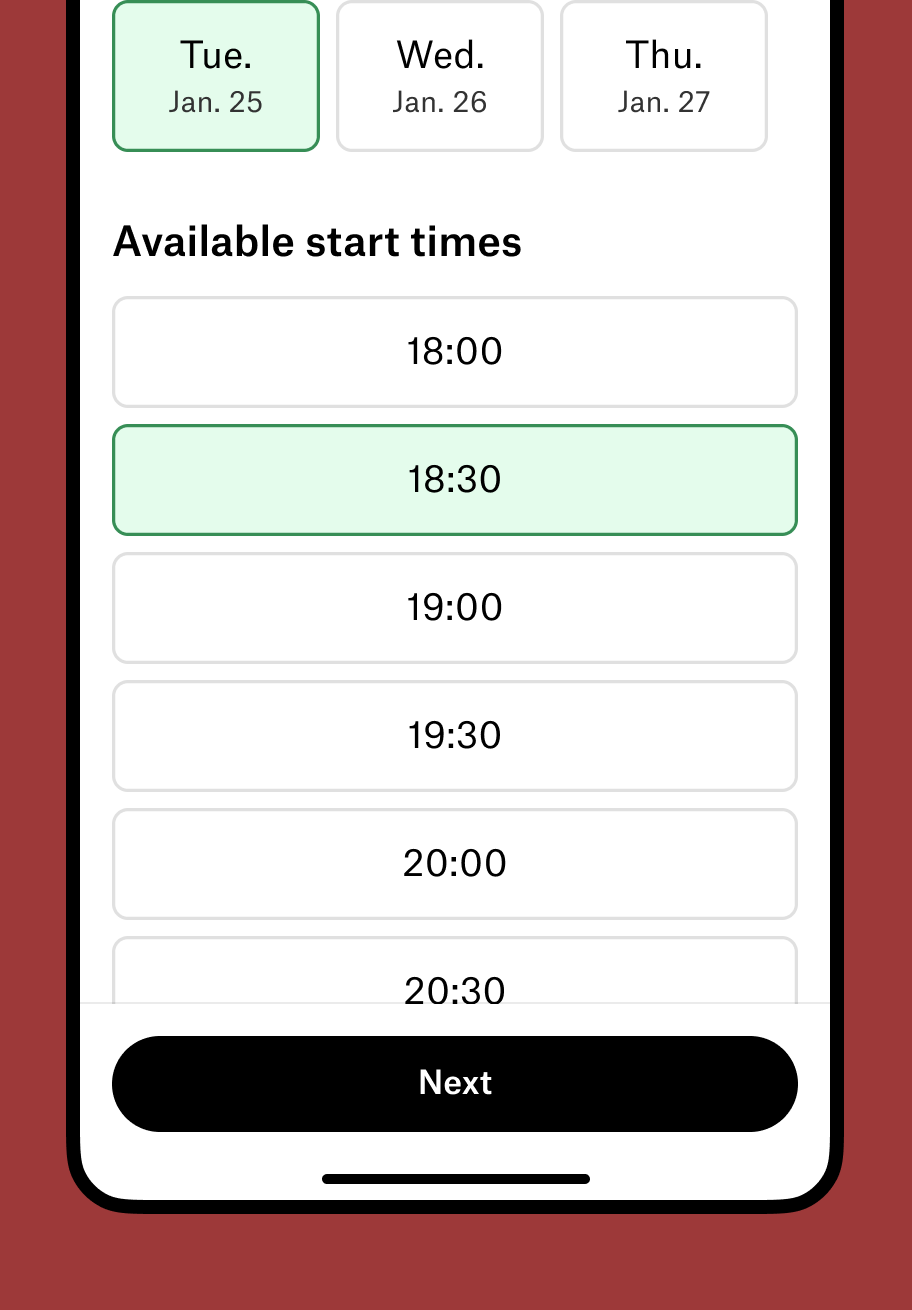Image resolution: width=912 pixels, height=1310 pixels.
Task: Tap the earliest available start time
Action: (455, 351)
